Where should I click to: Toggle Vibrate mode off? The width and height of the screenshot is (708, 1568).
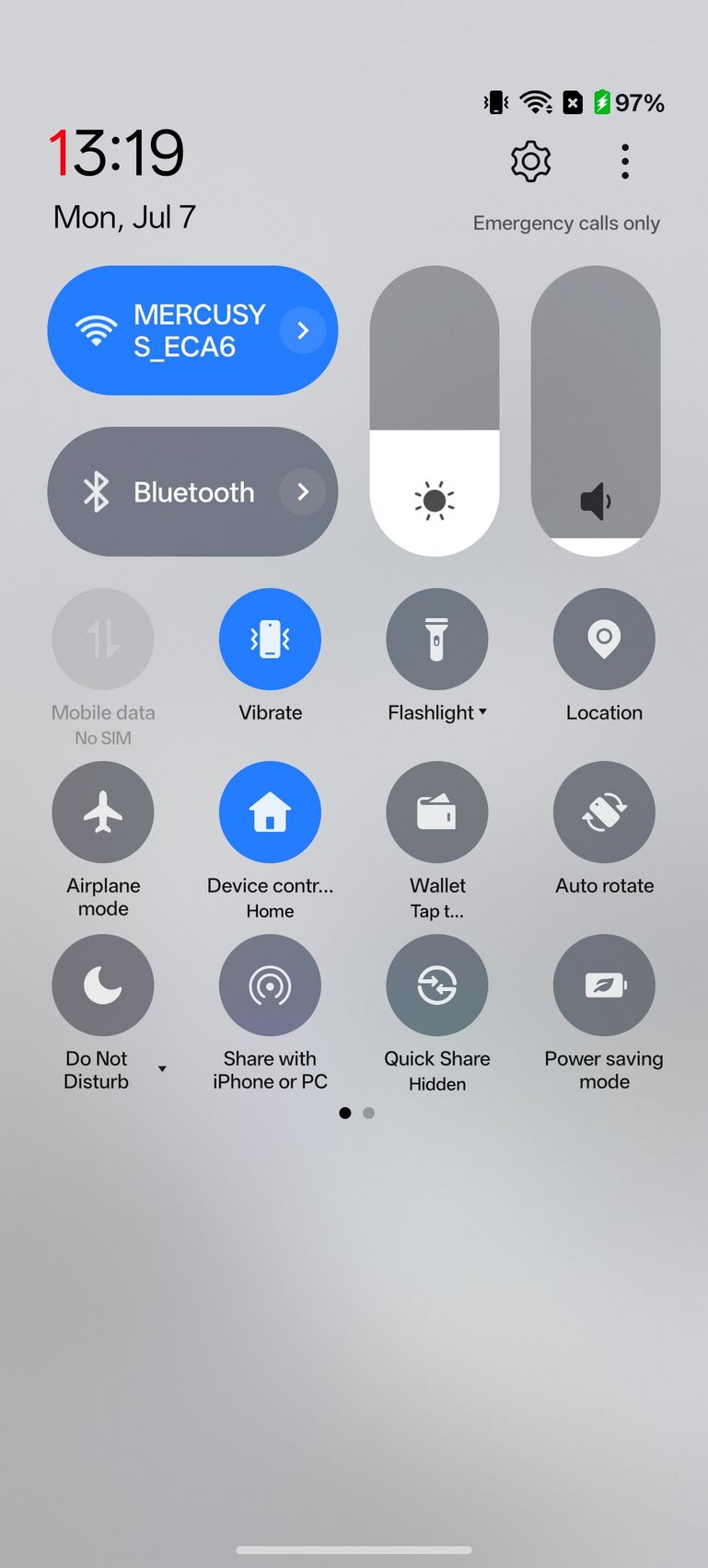[x=270, y=639]
